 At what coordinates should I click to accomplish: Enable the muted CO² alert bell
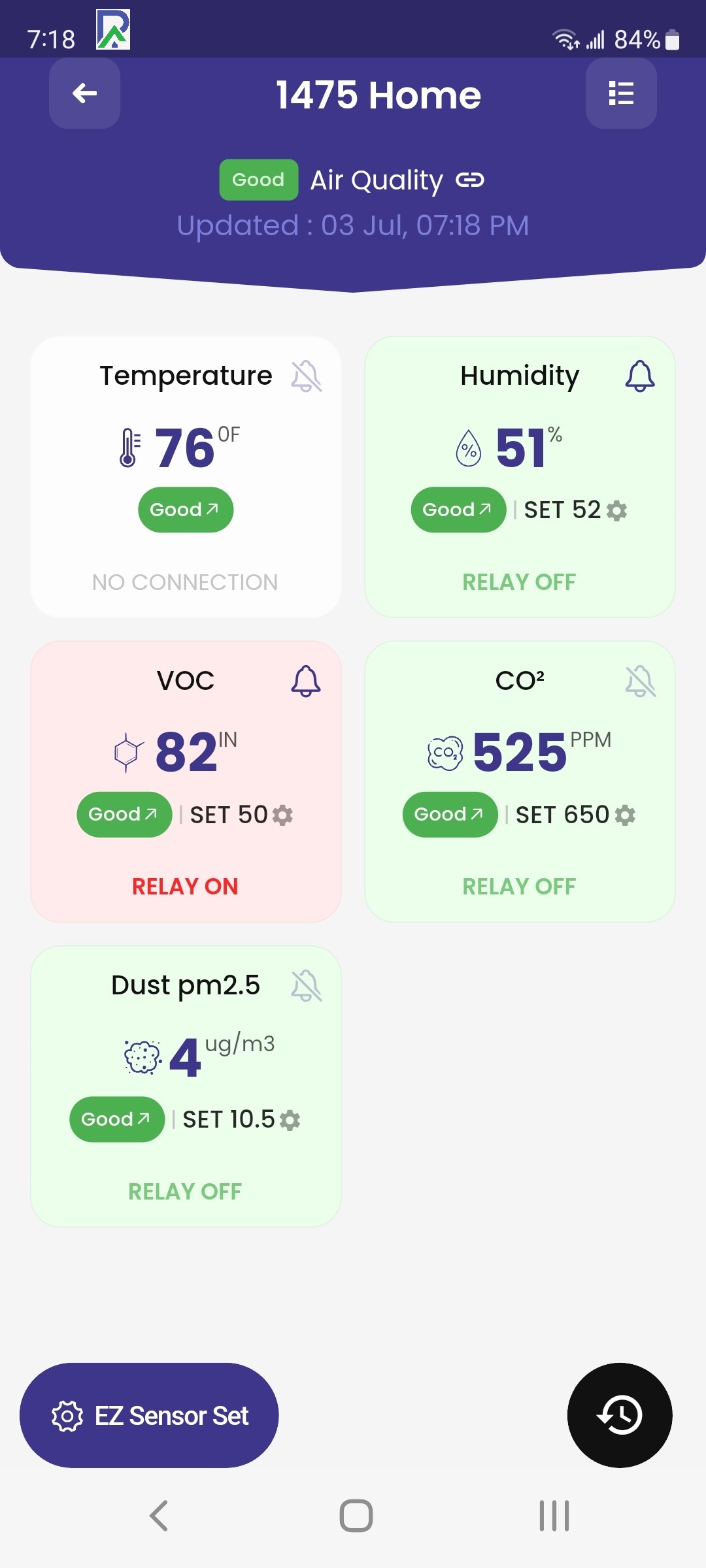point(640,681)
